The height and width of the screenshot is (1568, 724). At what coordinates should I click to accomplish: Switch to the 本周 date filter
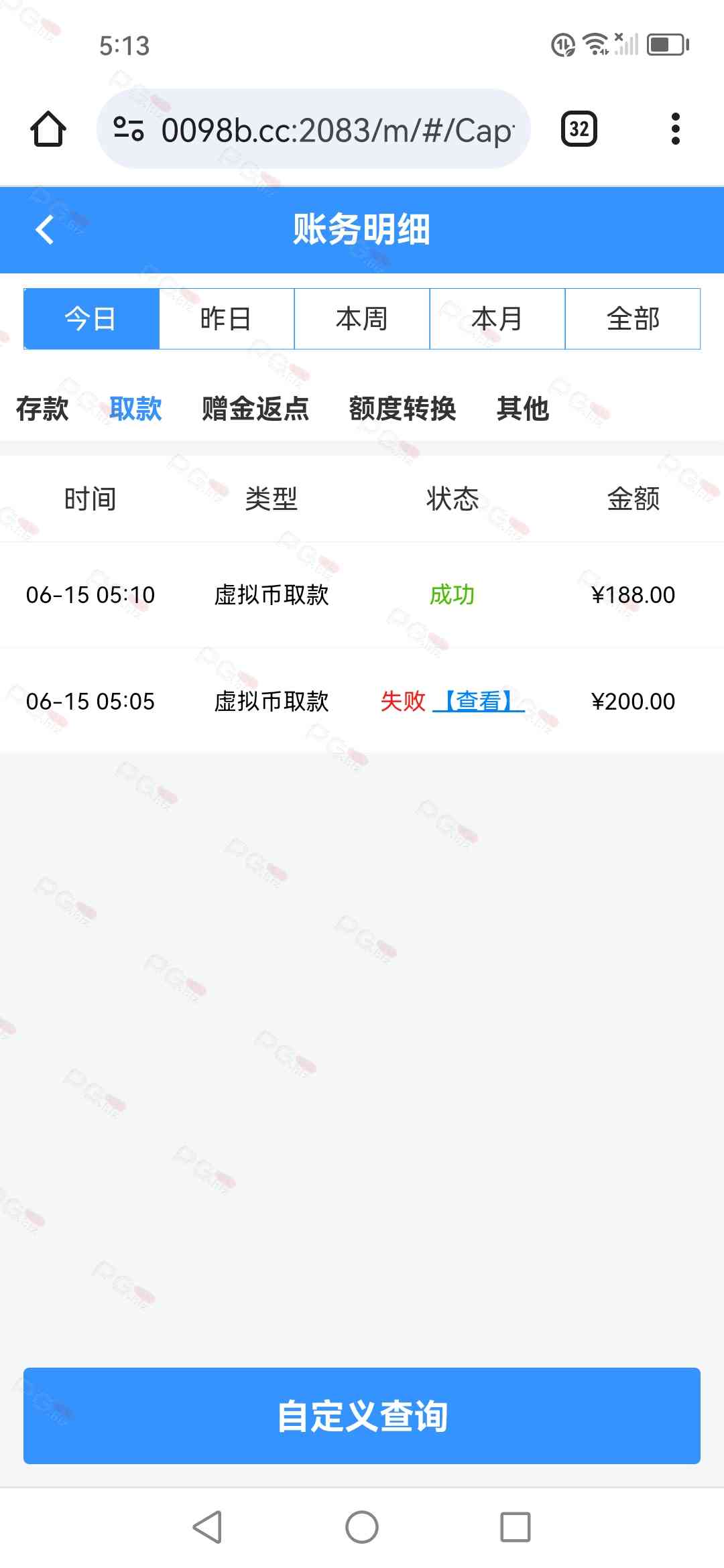pos(362,319)
